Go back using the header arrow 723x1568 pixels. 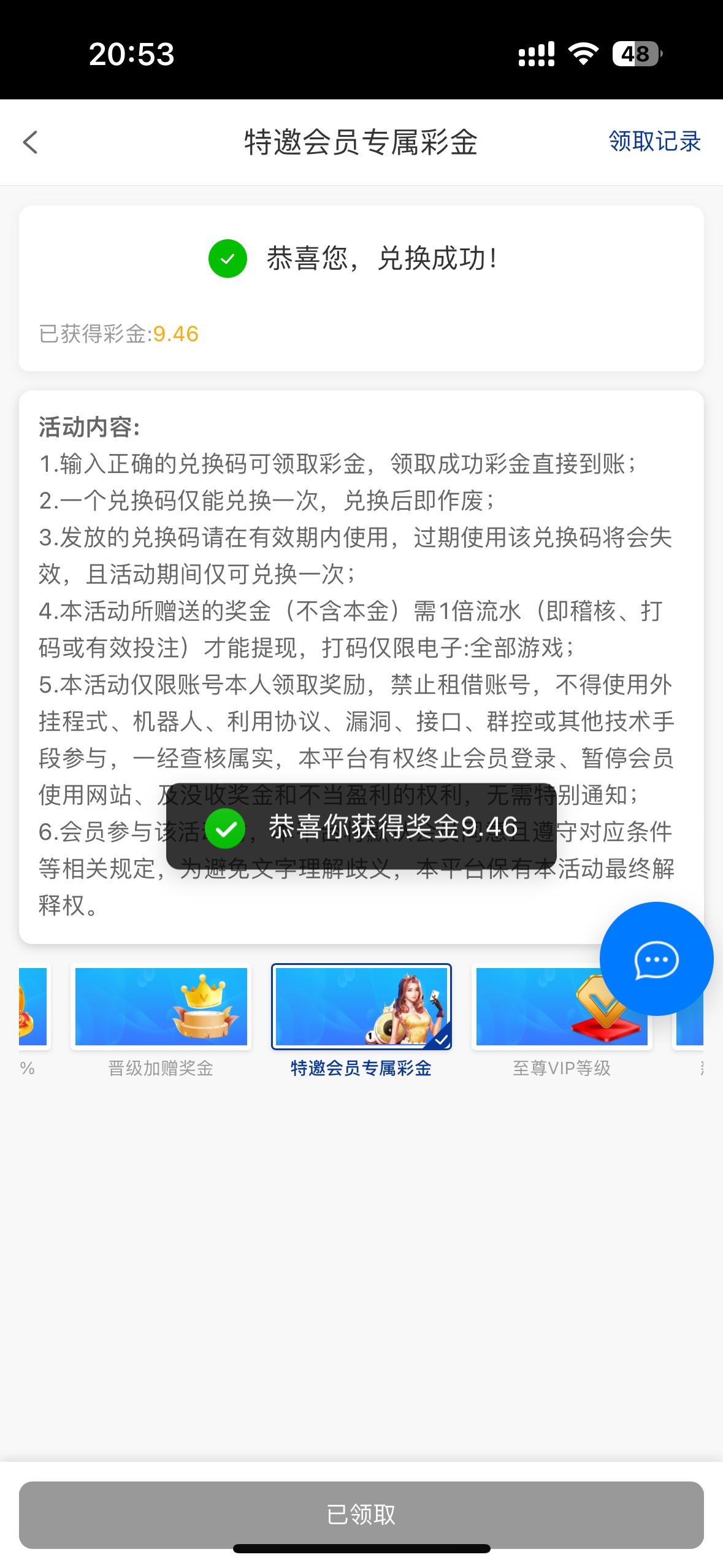(31, 142)
